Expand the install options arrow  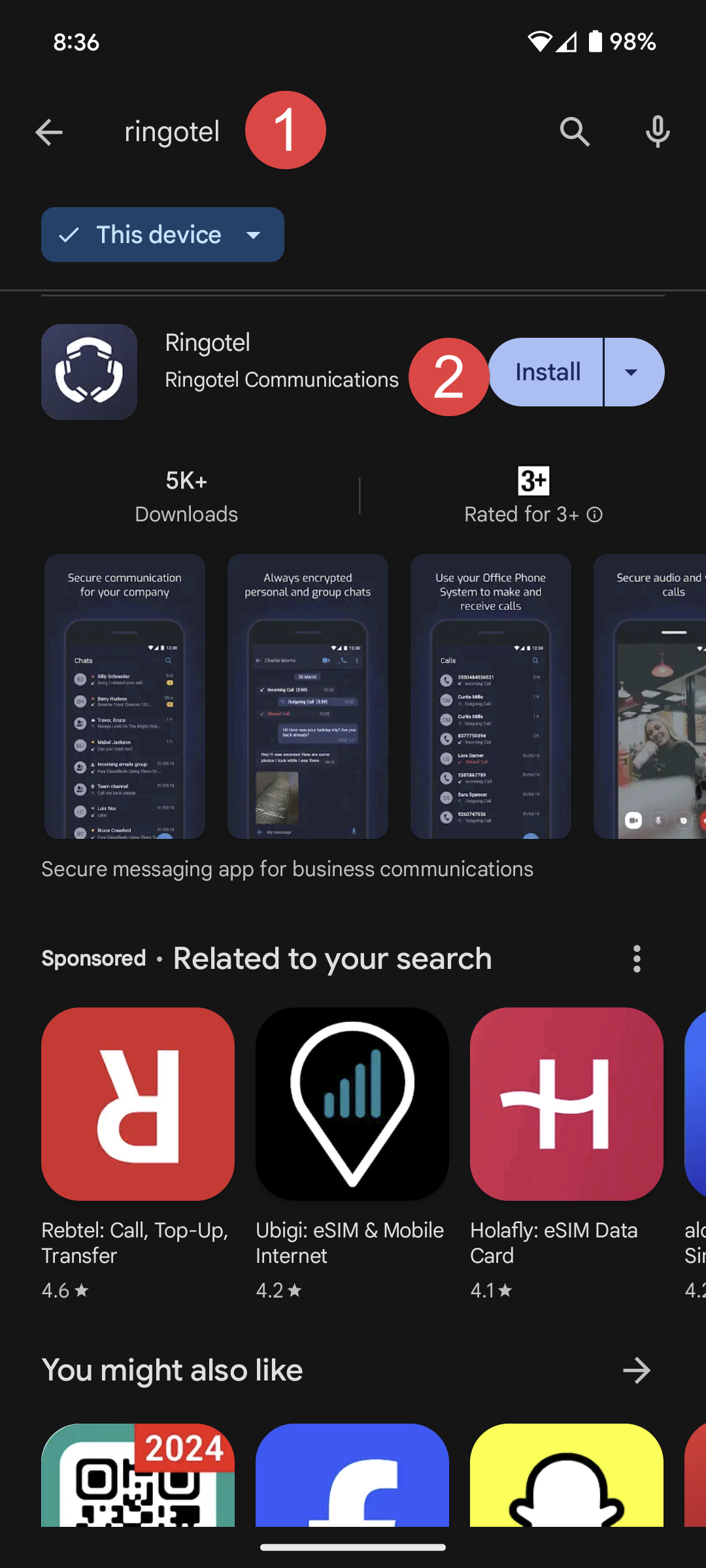(x=631, y=372)
